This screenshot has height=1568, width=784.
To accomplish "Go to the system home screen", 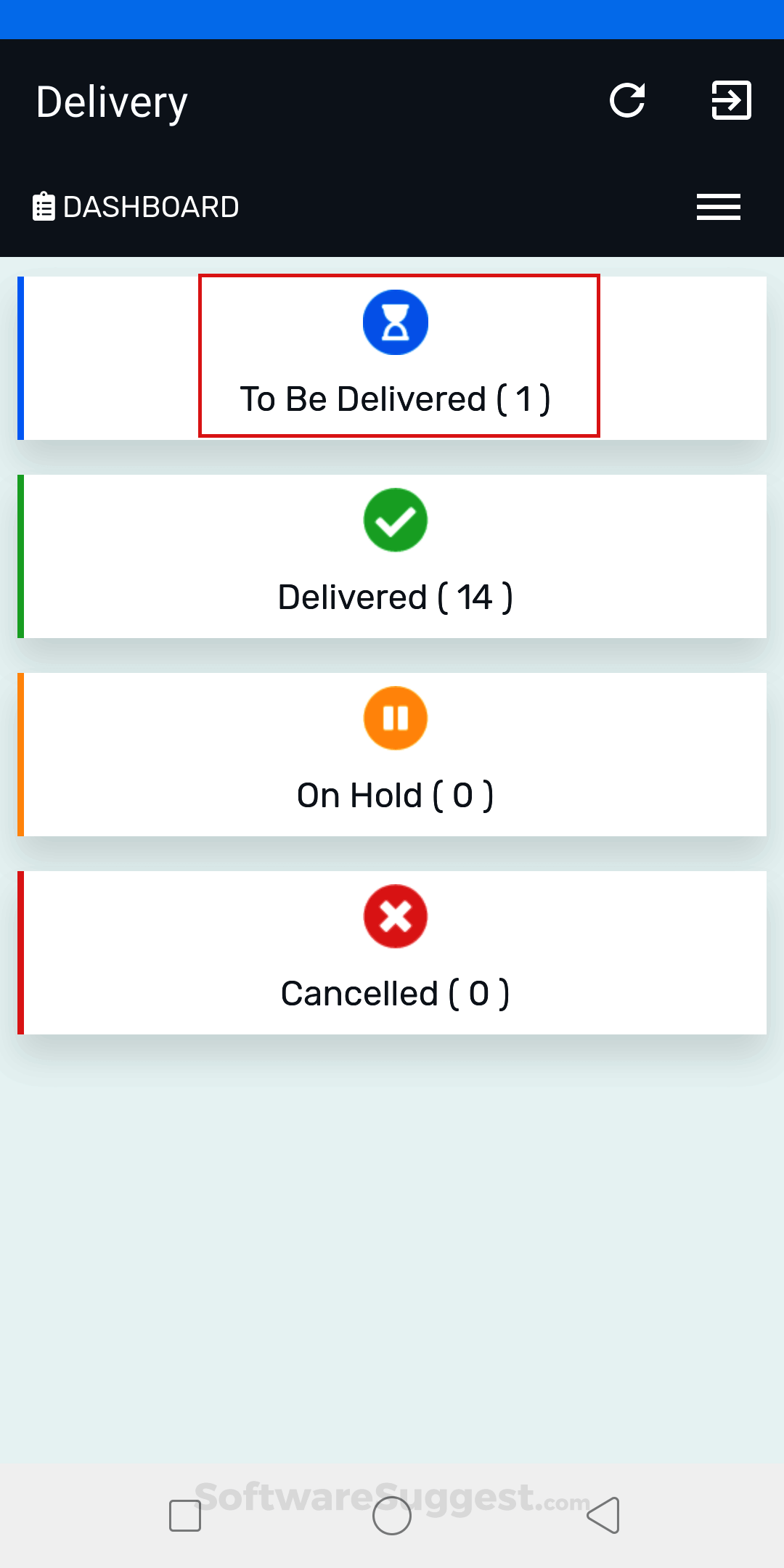I will pos(392,1515).
